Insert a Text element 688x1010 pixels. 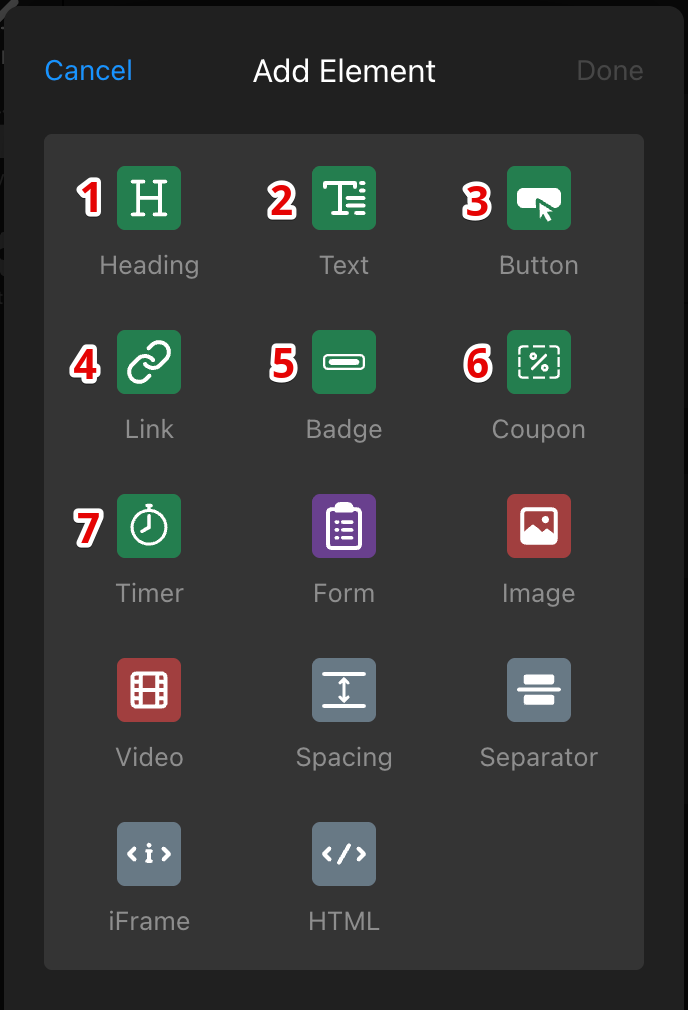click(344, 198)
